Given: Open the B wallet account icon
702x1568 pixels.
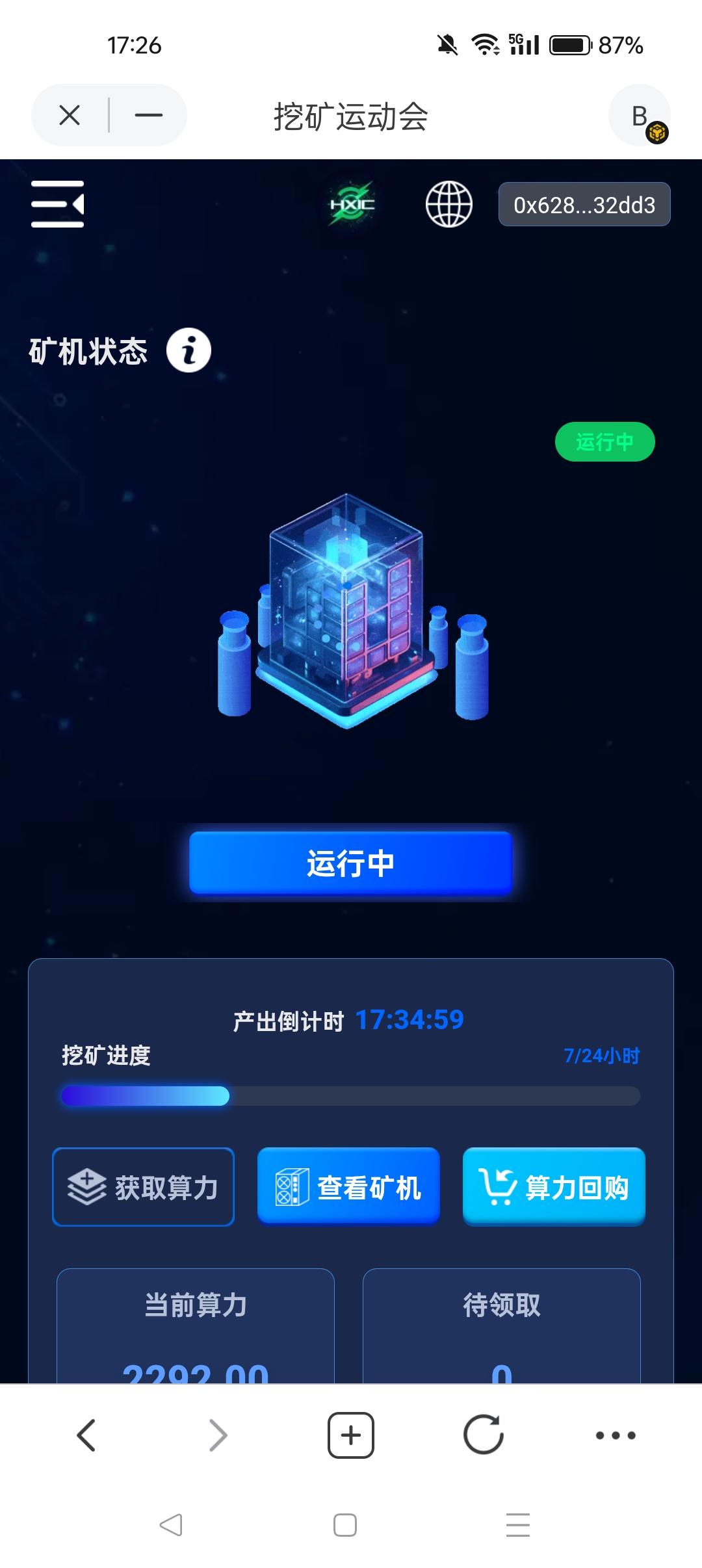Looking at the screenshot, I should [x=640, y=116].
